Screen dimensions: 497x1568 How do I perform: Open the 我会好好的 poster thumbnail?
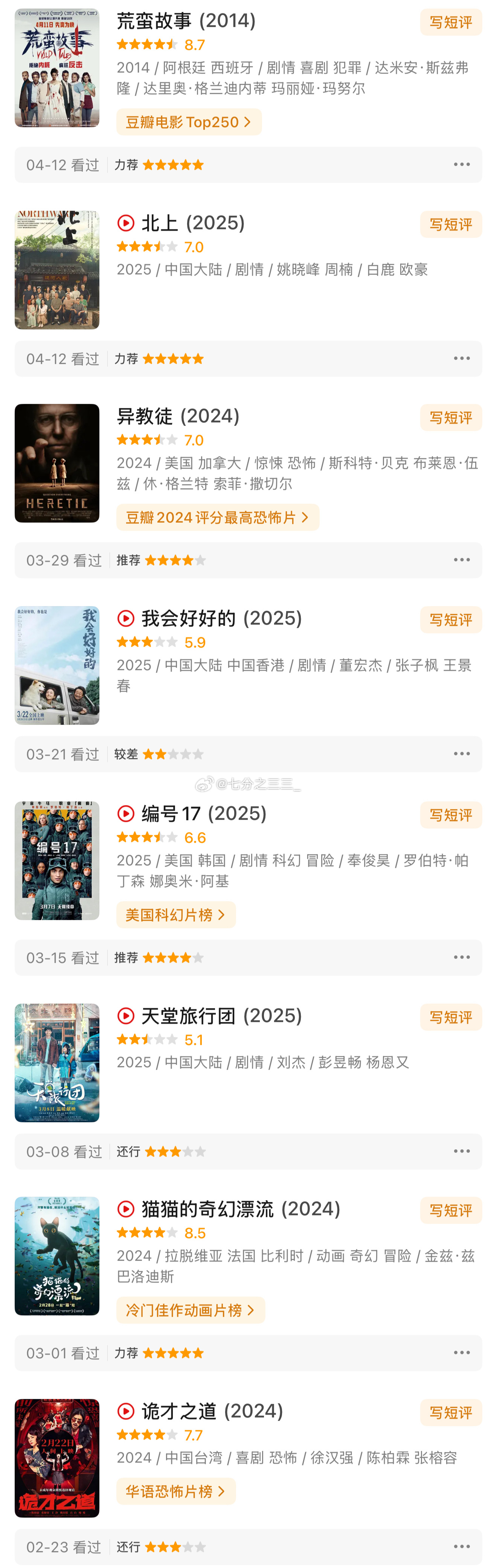pos(57,665)
